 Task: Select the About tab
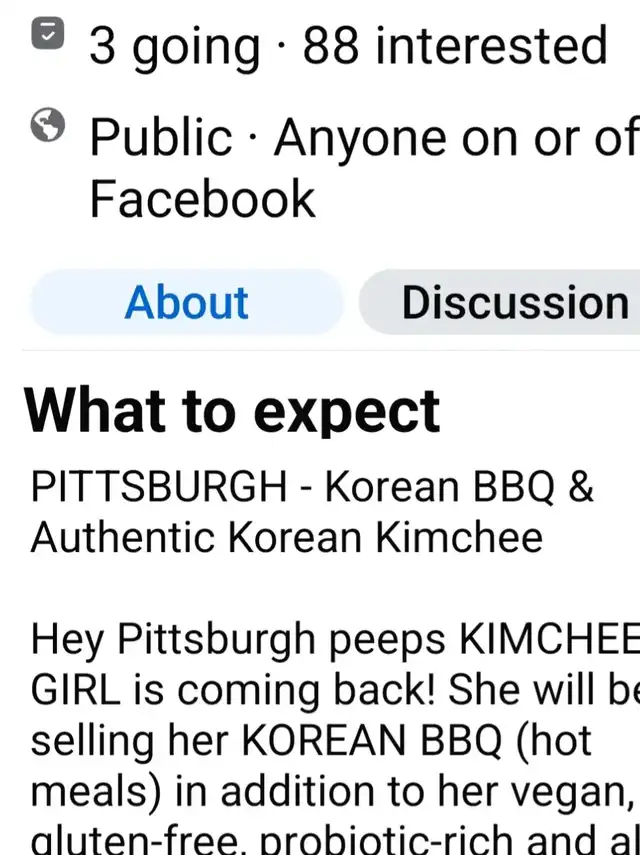pos(187,302)
